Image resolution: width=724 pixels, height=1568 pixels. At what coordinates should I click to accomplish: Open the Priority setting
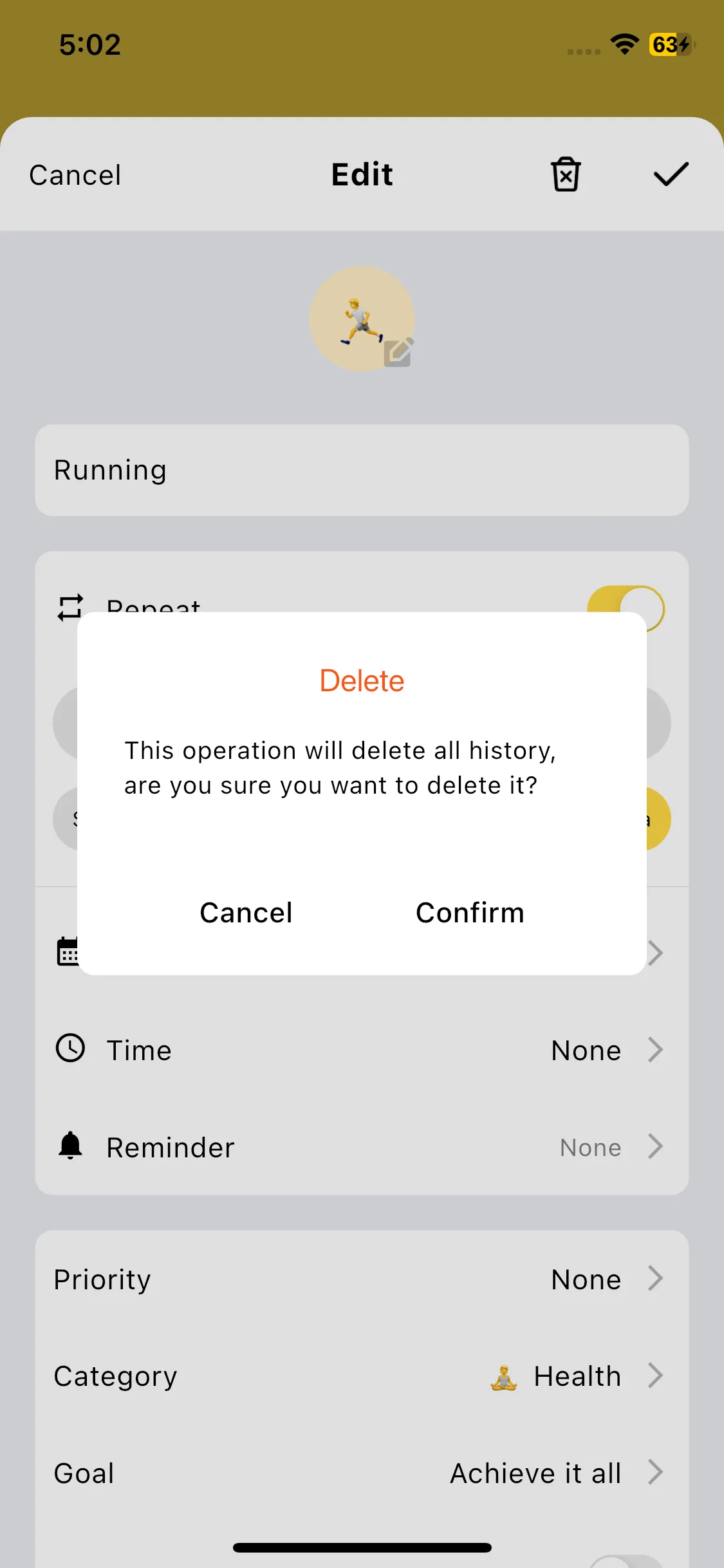[x=362, y=1279]
